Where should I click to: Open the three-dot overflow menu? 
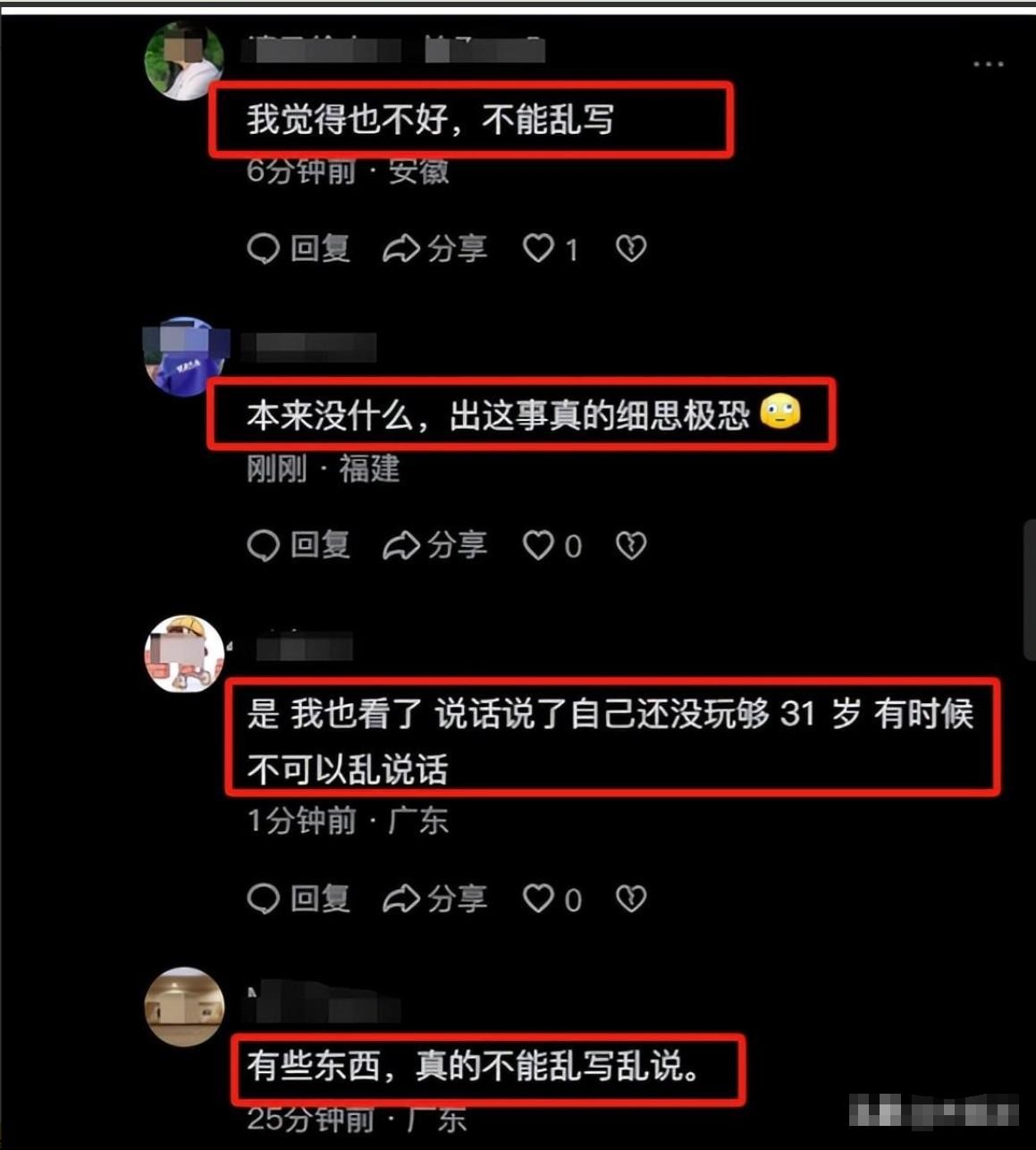tap(988, 64)
